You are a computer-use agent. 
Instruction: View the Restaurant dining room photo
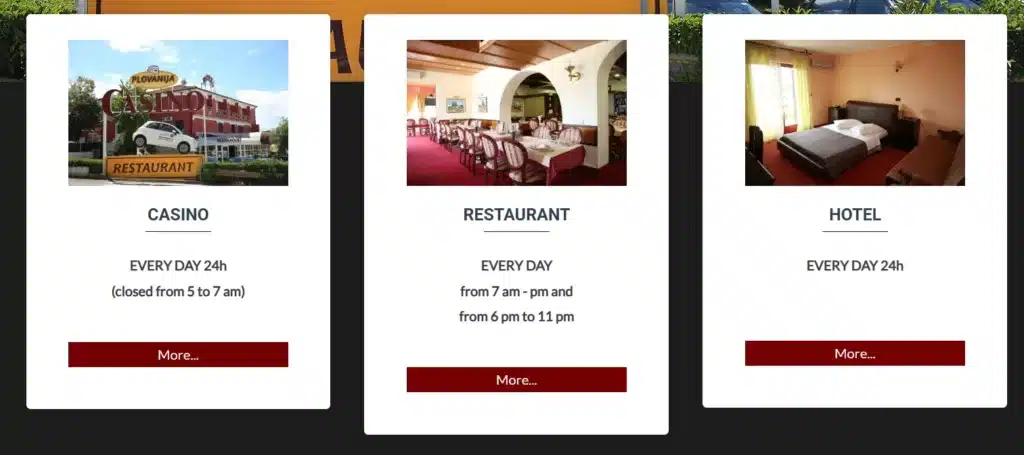(516, 112)
